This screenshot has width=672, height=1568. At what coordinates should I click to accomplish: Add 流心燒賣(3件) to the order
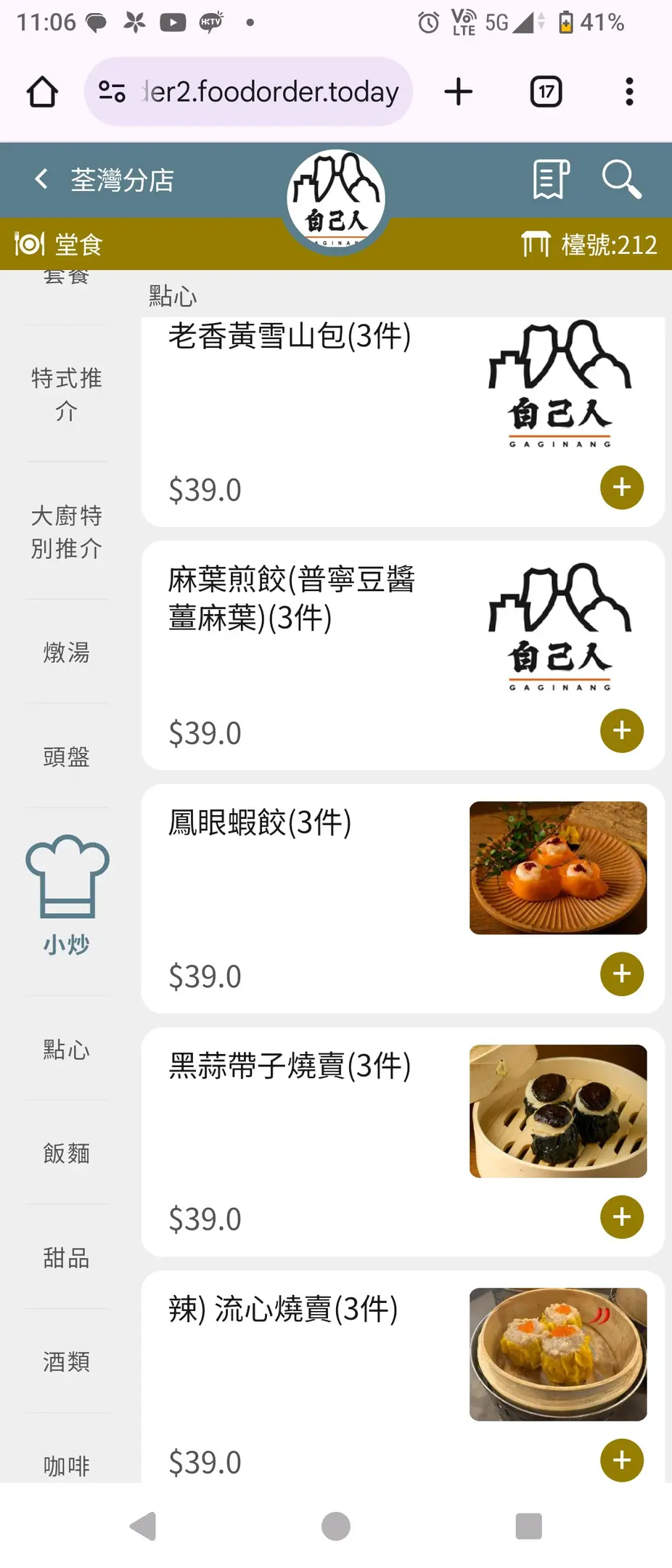[622, 1460]
